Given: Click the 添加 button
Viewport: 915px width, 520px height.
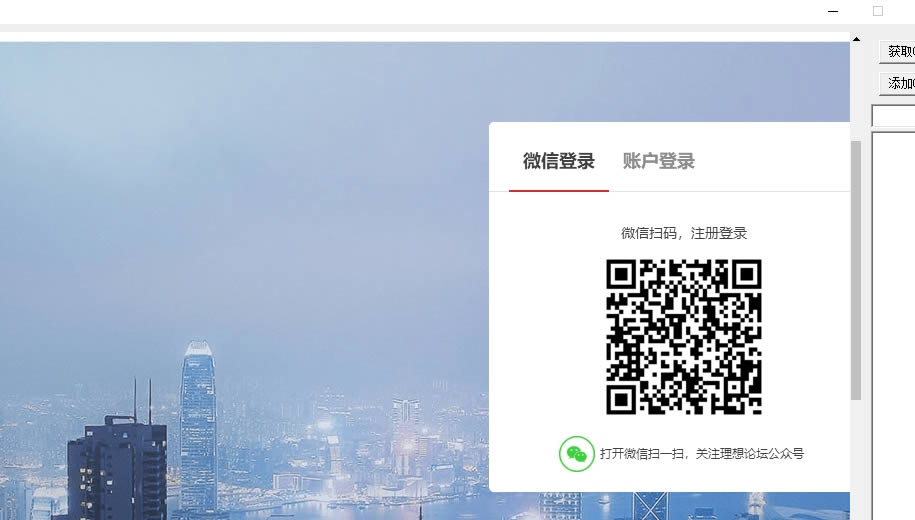Looking at the screenshot, I should pos(899,83).
